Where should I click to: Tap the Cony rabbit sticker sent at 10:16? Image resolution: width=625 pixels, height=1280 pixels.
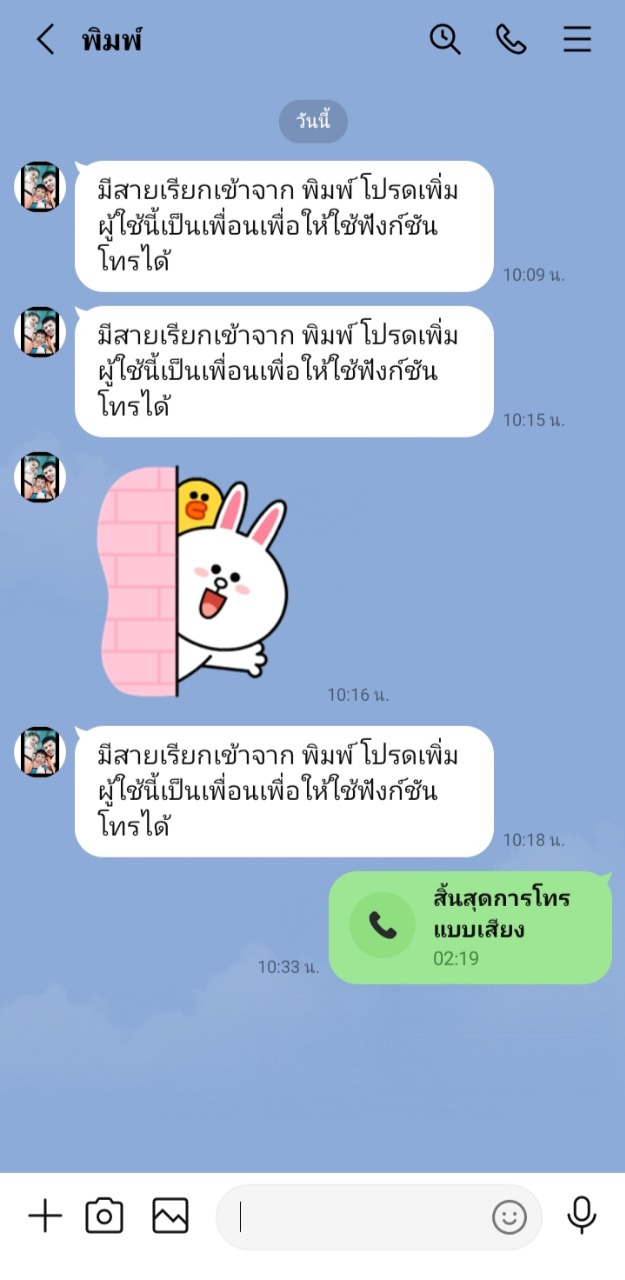pyautogui.click(x=195, y=580)
